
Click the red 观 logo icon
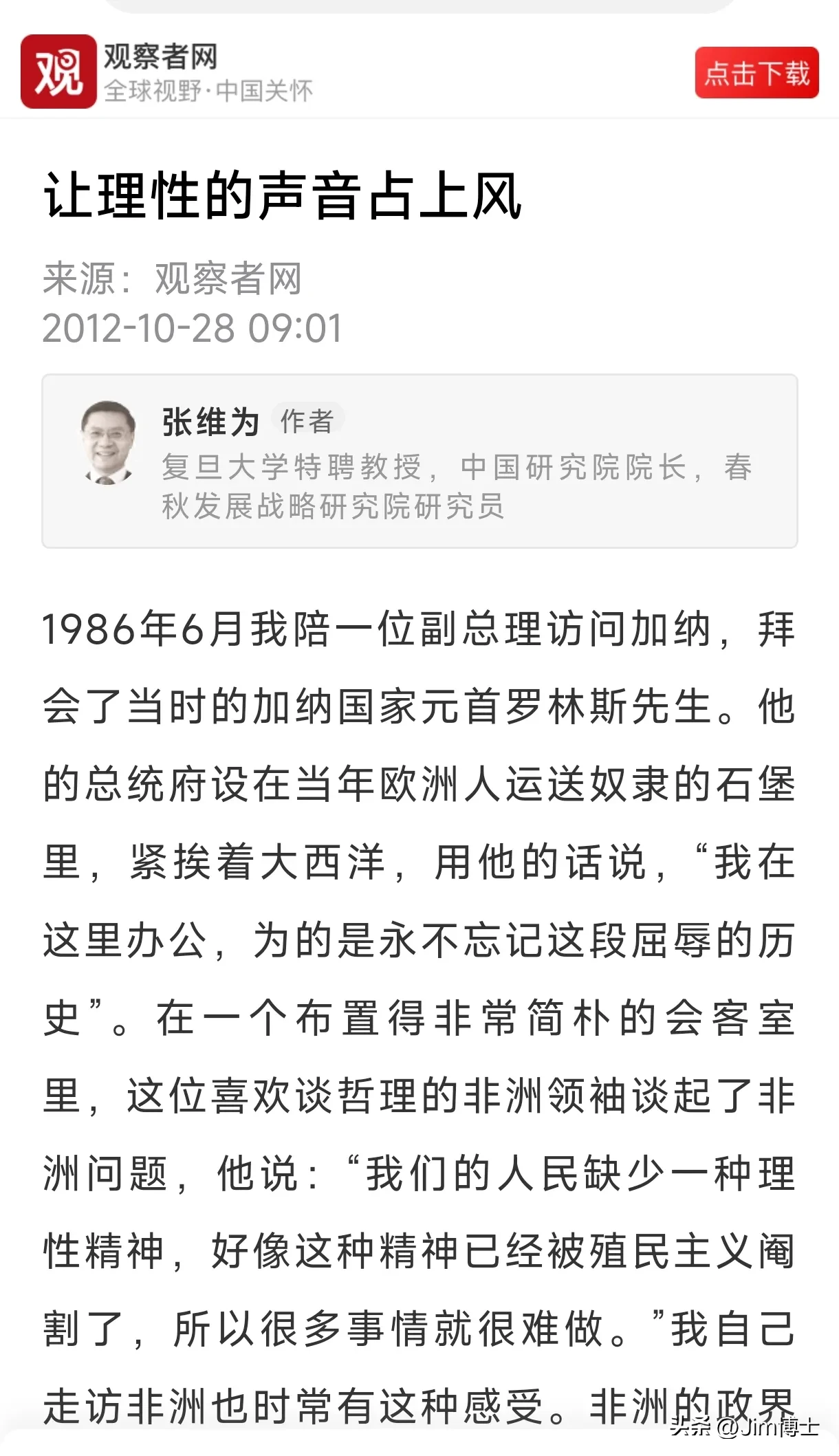tap(61, 71)
